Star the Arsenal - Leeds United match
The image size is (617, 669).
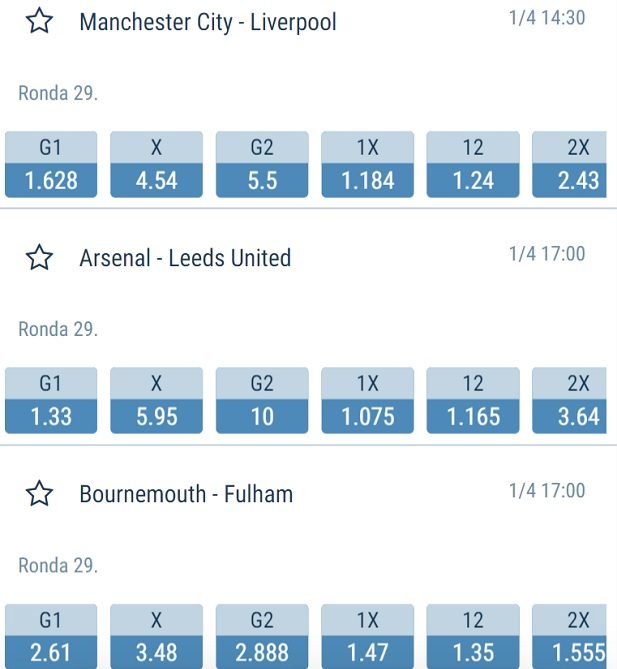click(39, 258)
